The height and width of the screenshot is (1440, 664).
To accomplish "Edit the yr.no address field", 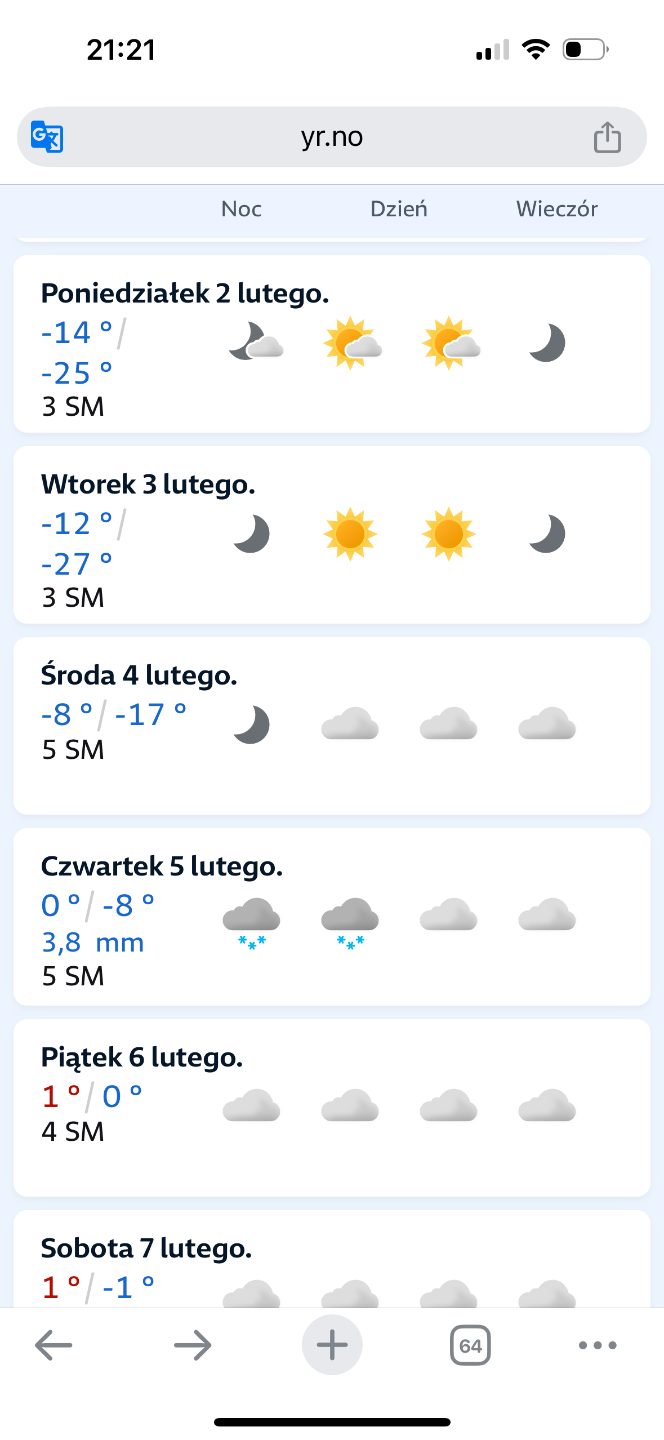I will [331, 137].
